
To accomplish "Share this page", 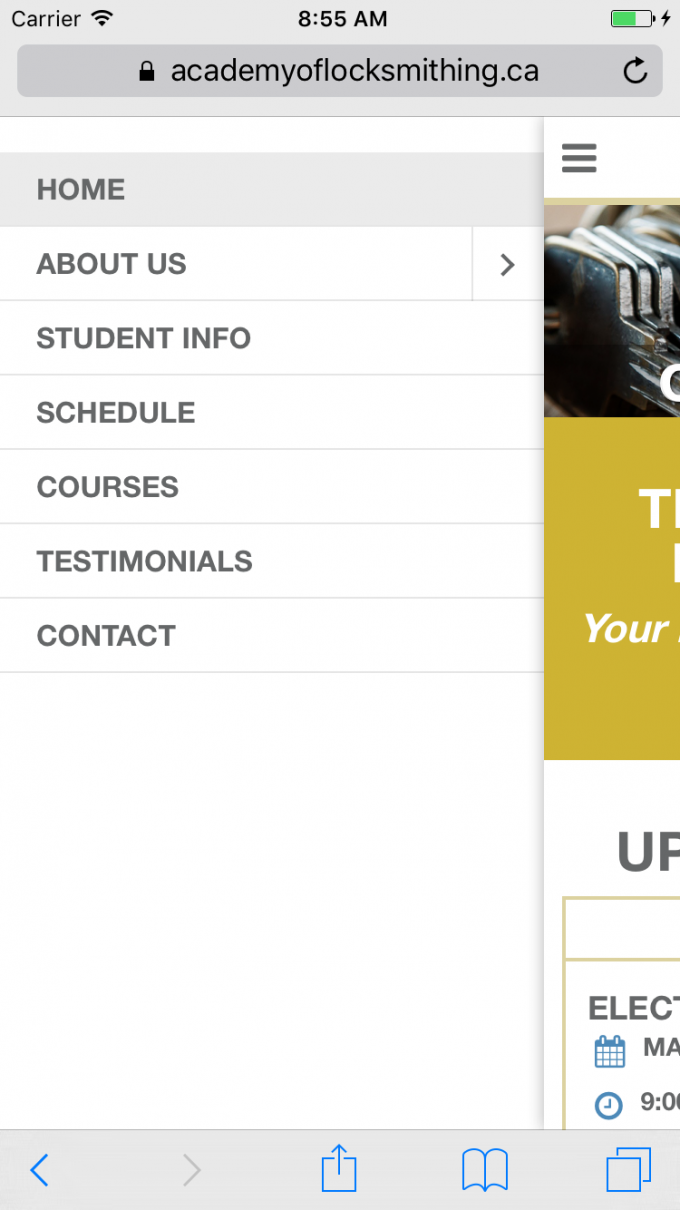I will click(339, 1168).
